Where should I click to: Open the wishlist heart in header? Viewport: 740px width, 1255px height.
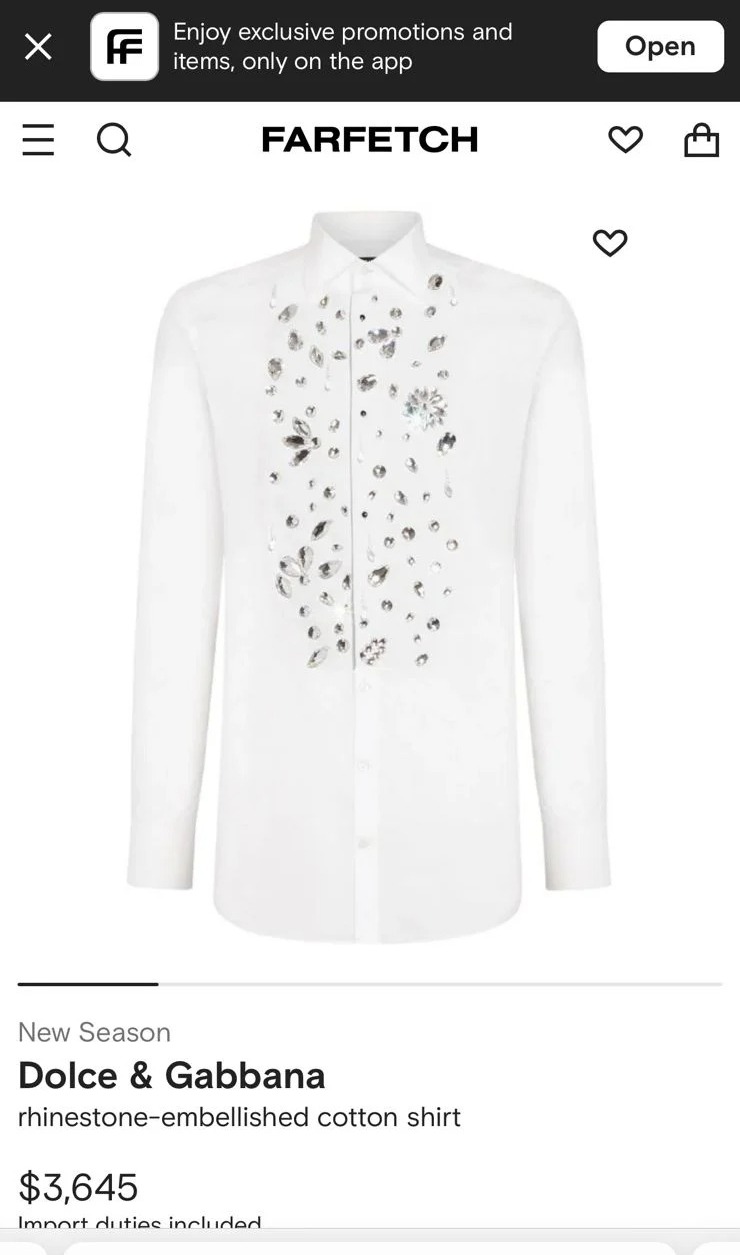(625, 140)
